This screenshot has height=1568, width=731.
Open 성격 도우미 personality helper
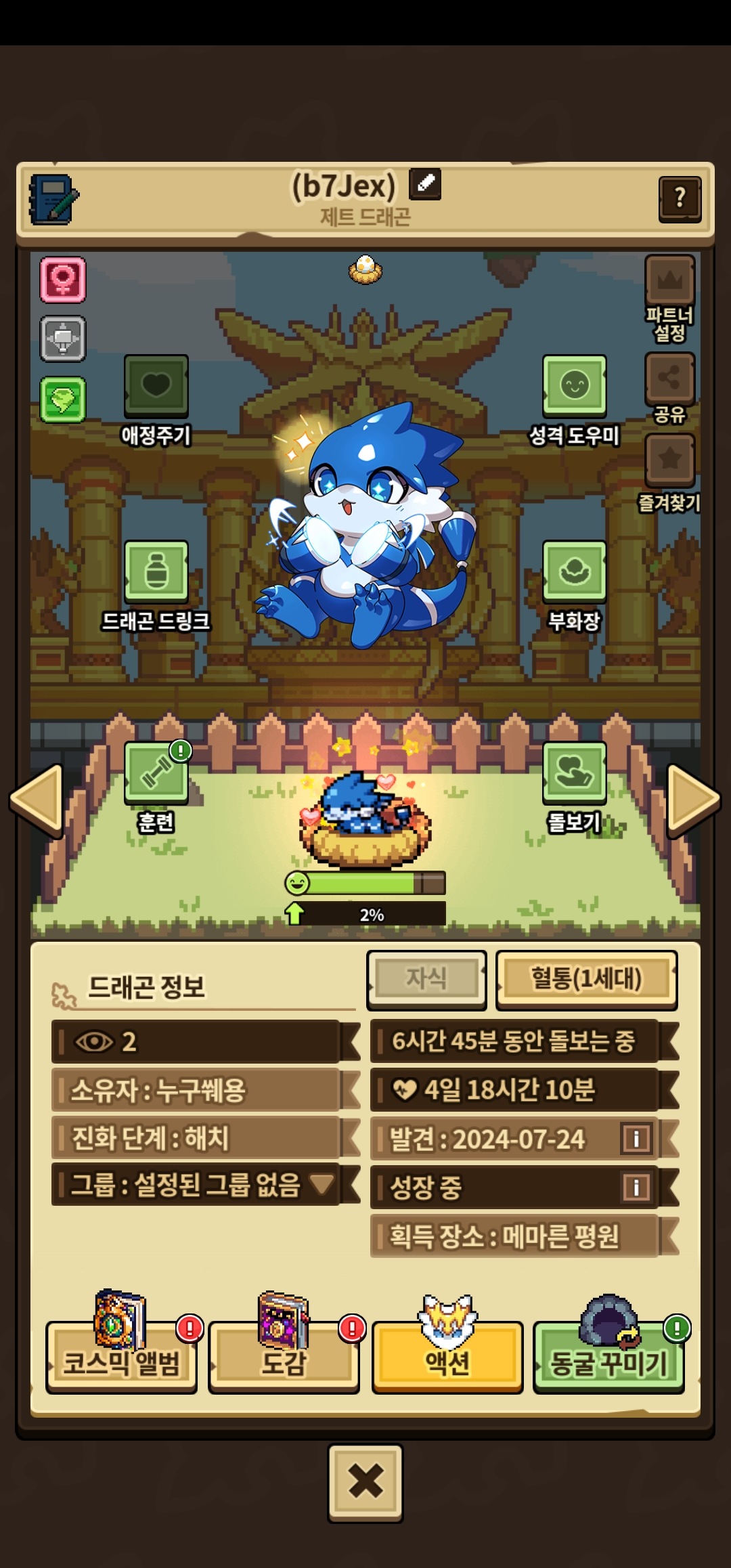click(x=574, y=386)
